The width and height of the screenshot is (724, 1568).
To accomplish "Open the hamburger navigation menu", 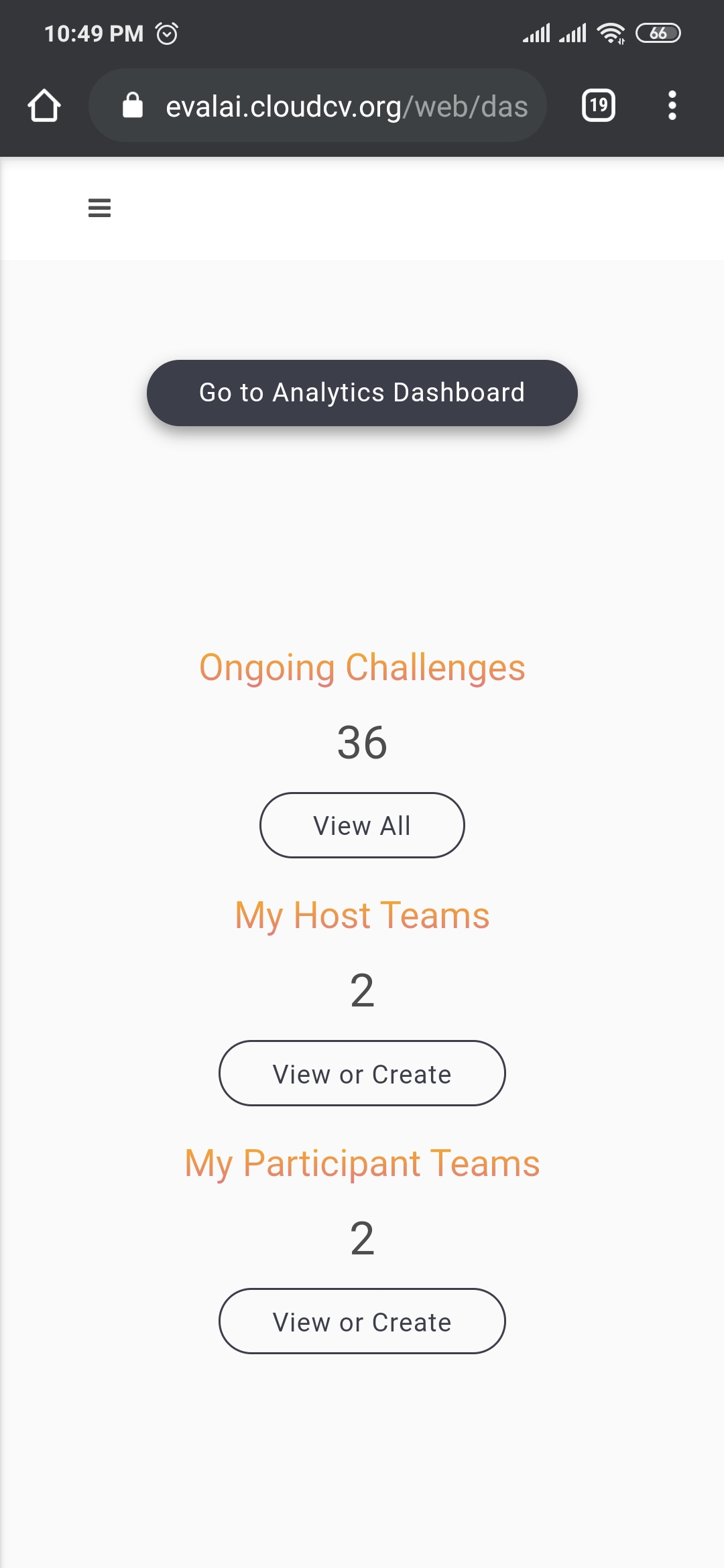I will 98,209.
